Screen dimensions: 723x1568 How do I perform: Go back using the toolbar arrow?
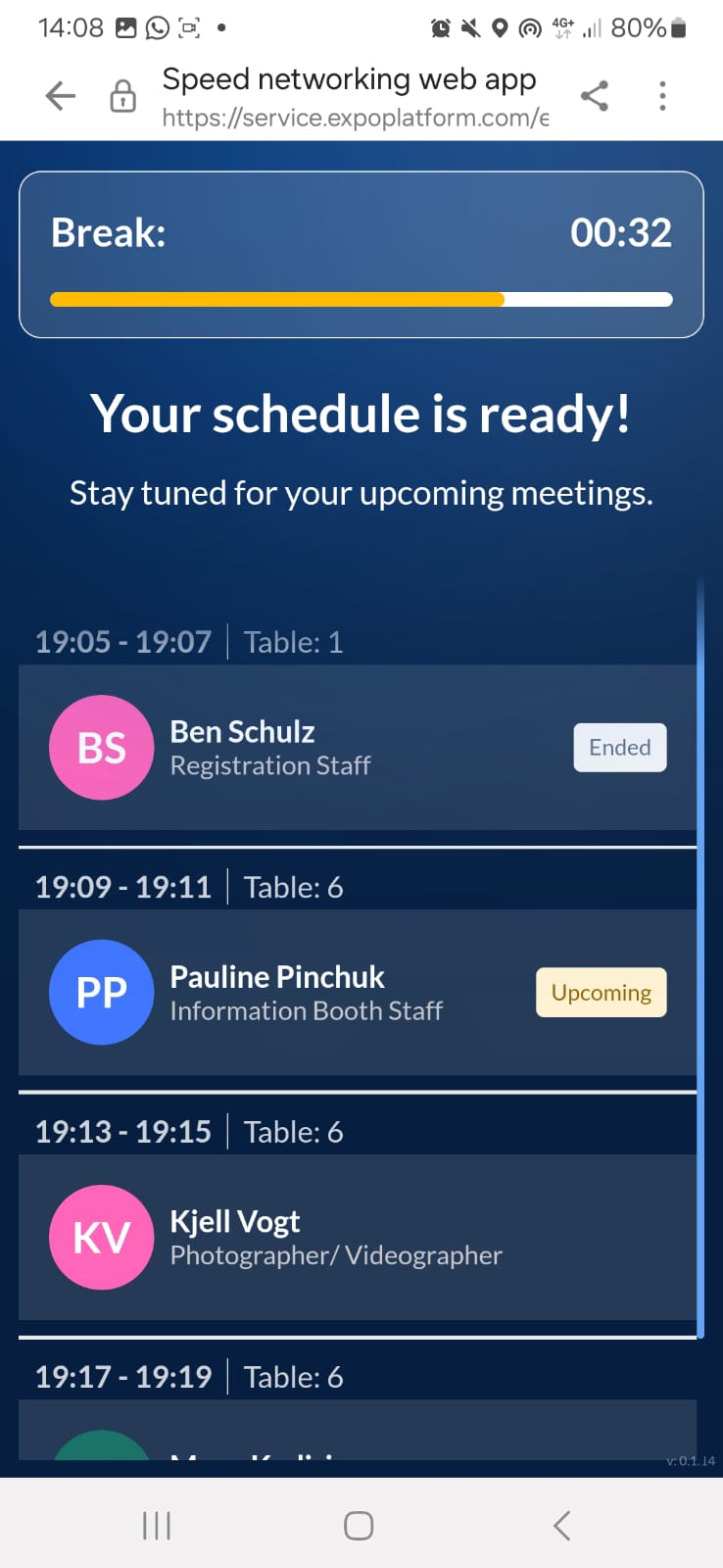[x=61, y=96]
